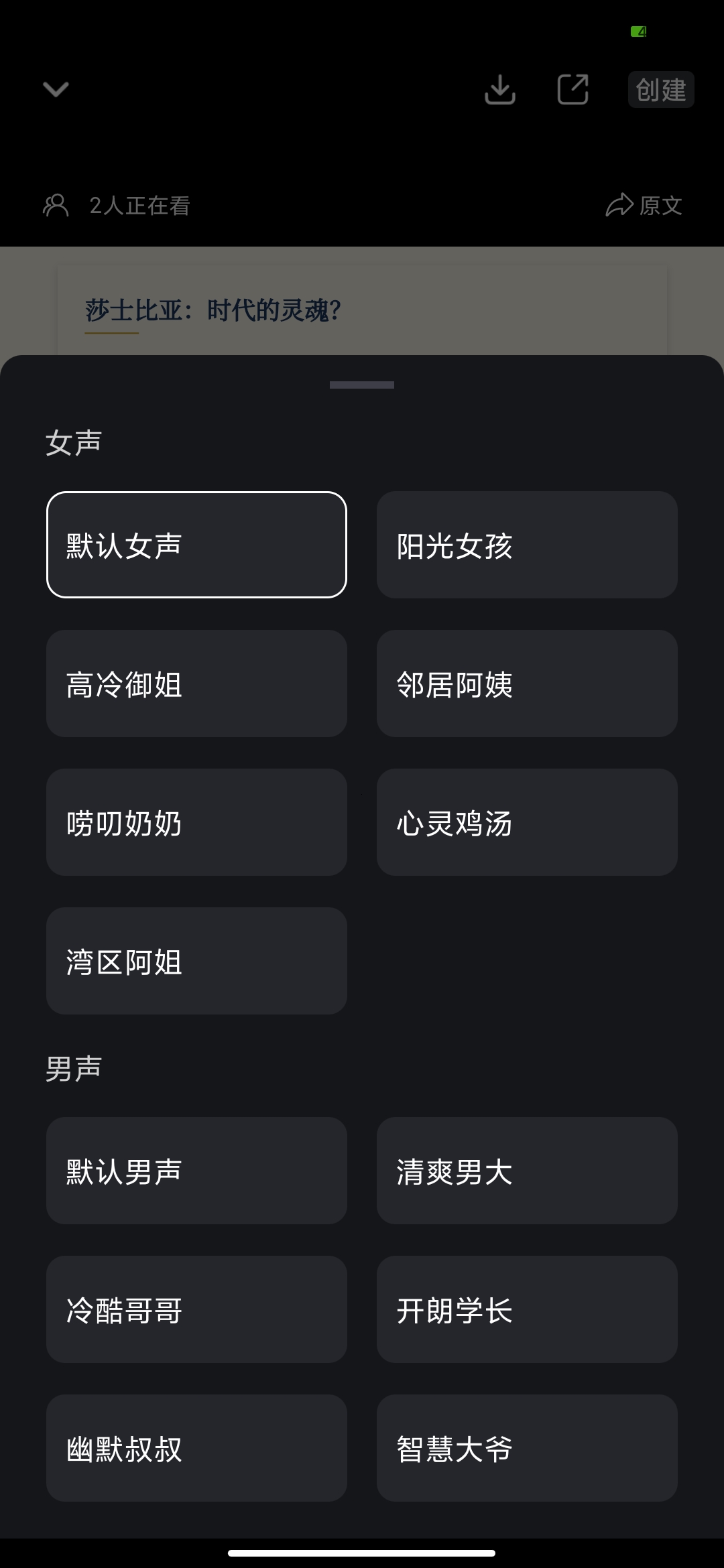Pick the 湾区阿姐 voice
Screen dimensions: 724x1568
pos(196,961)
